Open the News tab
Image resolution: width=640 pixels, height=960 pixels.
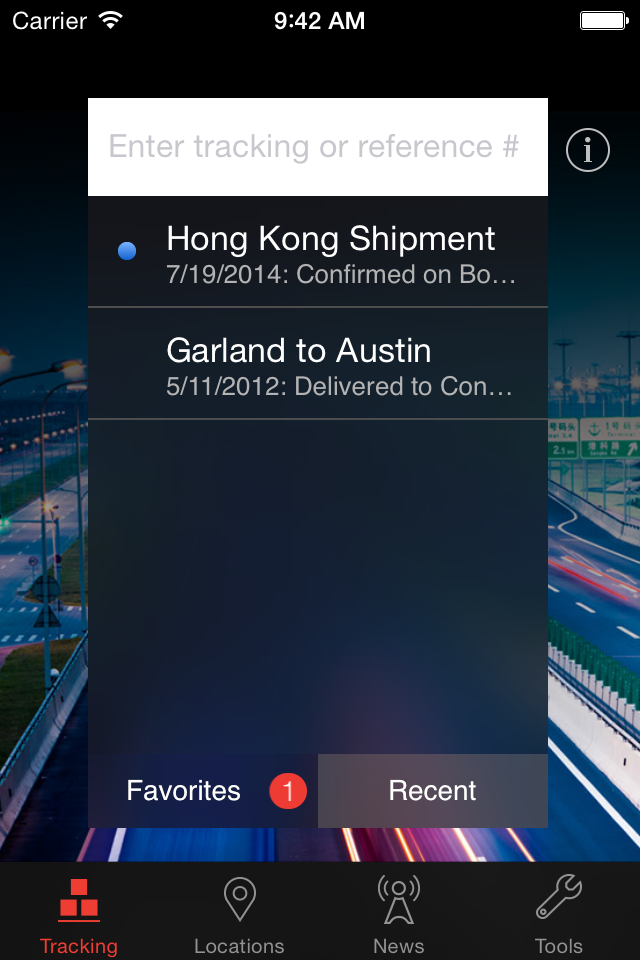click(x=399, y=912)
